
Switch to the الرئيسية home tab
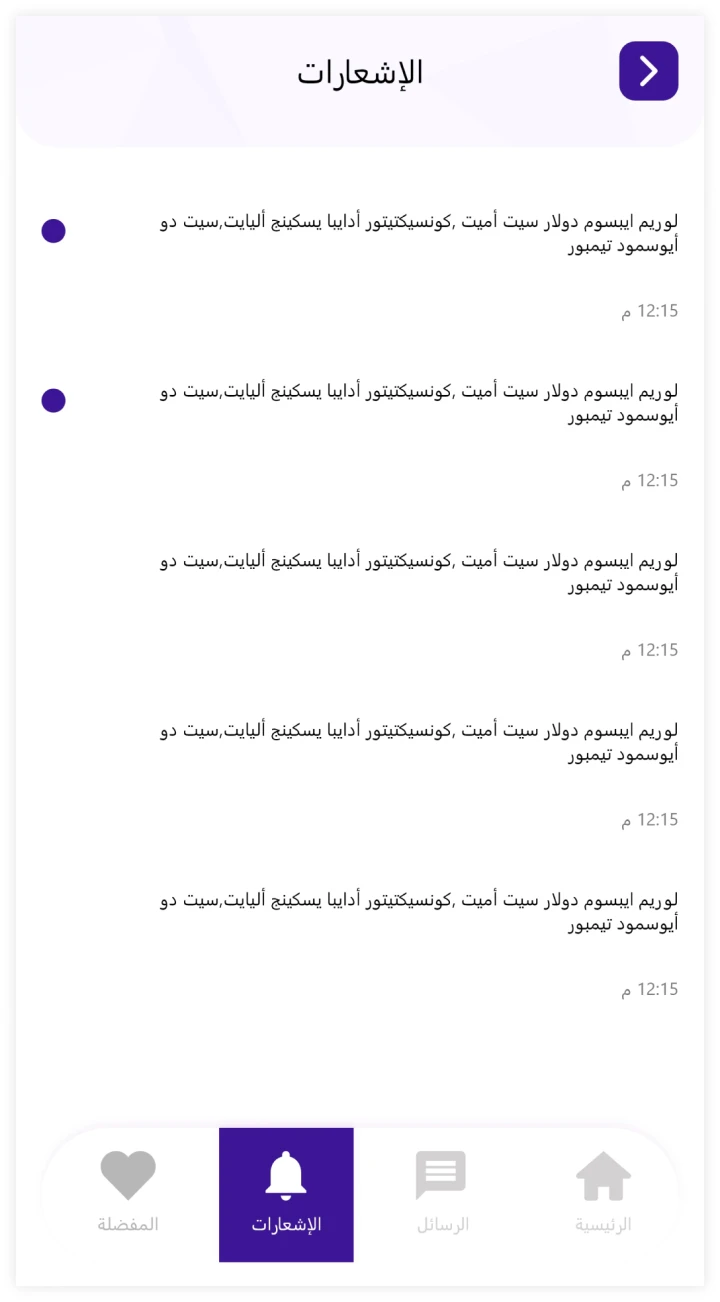click(x=603, y=1192)
